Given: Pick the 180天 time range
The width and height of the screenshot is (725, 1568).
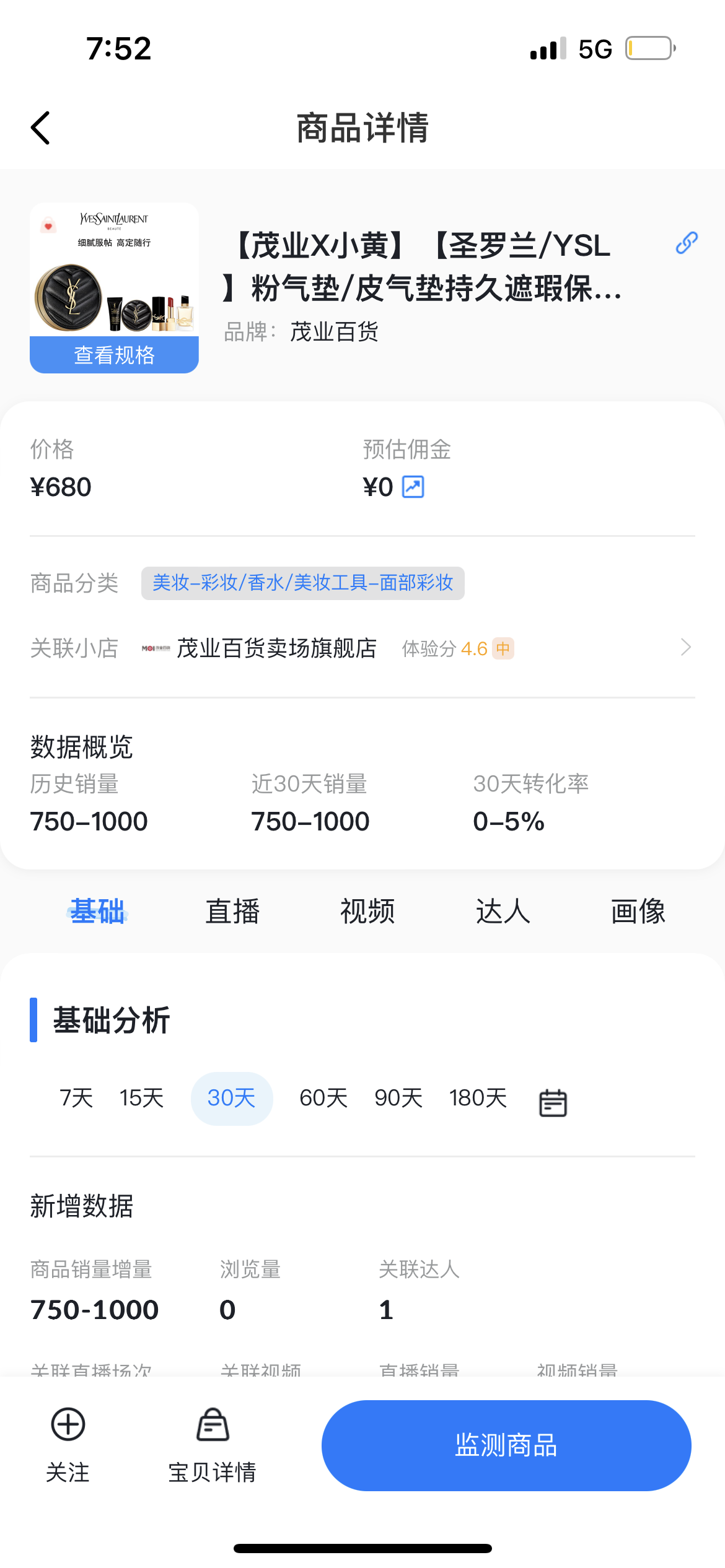Looking at the screenshot, I should click(x=478, y=1098).
